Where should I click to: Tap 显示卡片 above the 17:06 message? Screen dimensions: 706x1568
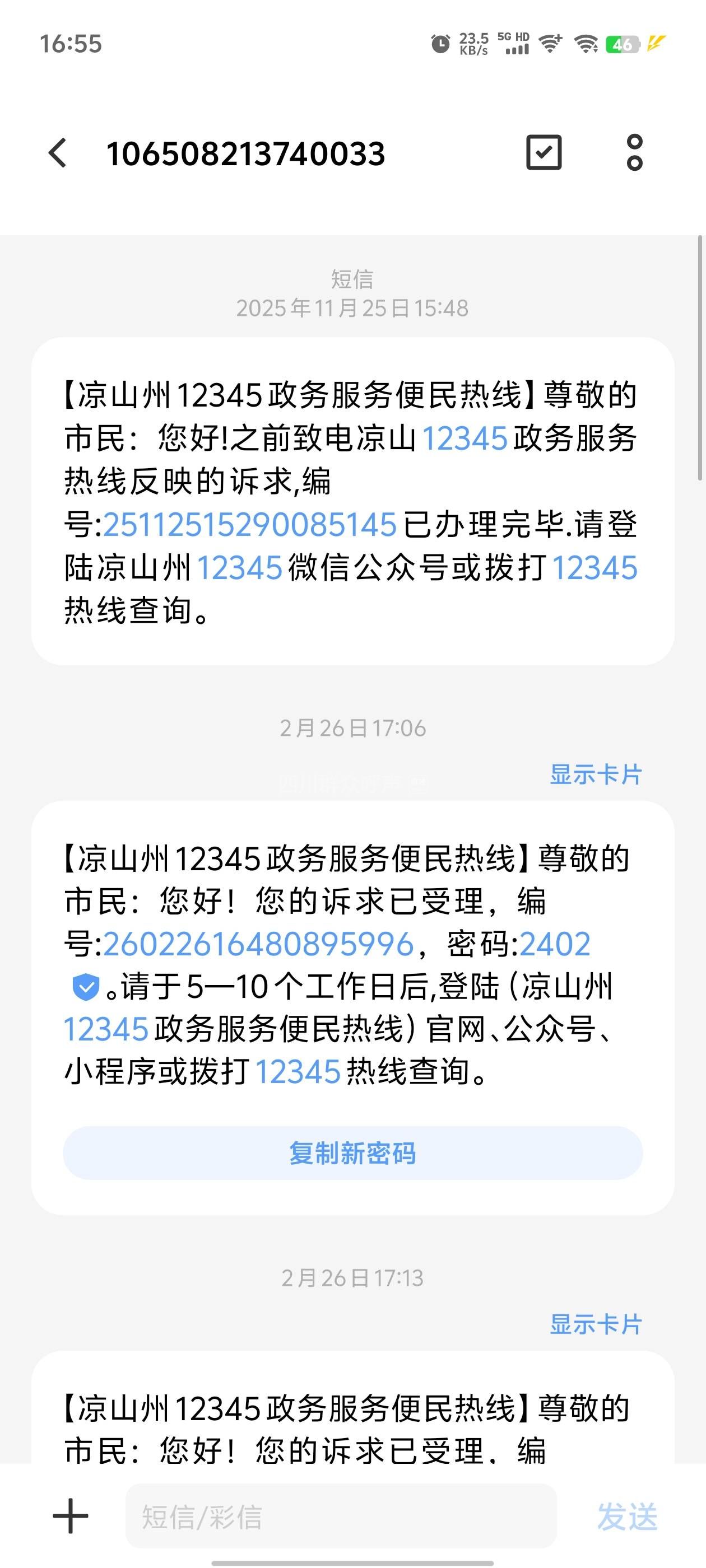[595, 775]
